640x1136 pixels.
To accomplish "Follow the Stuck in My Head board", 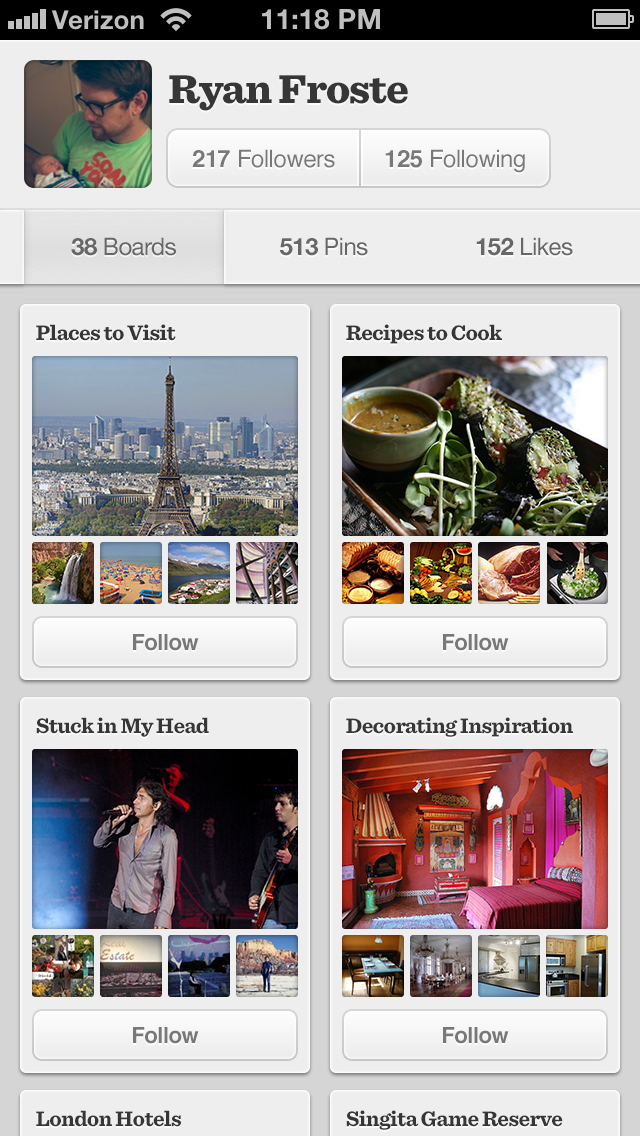I will pos(165,1035).
